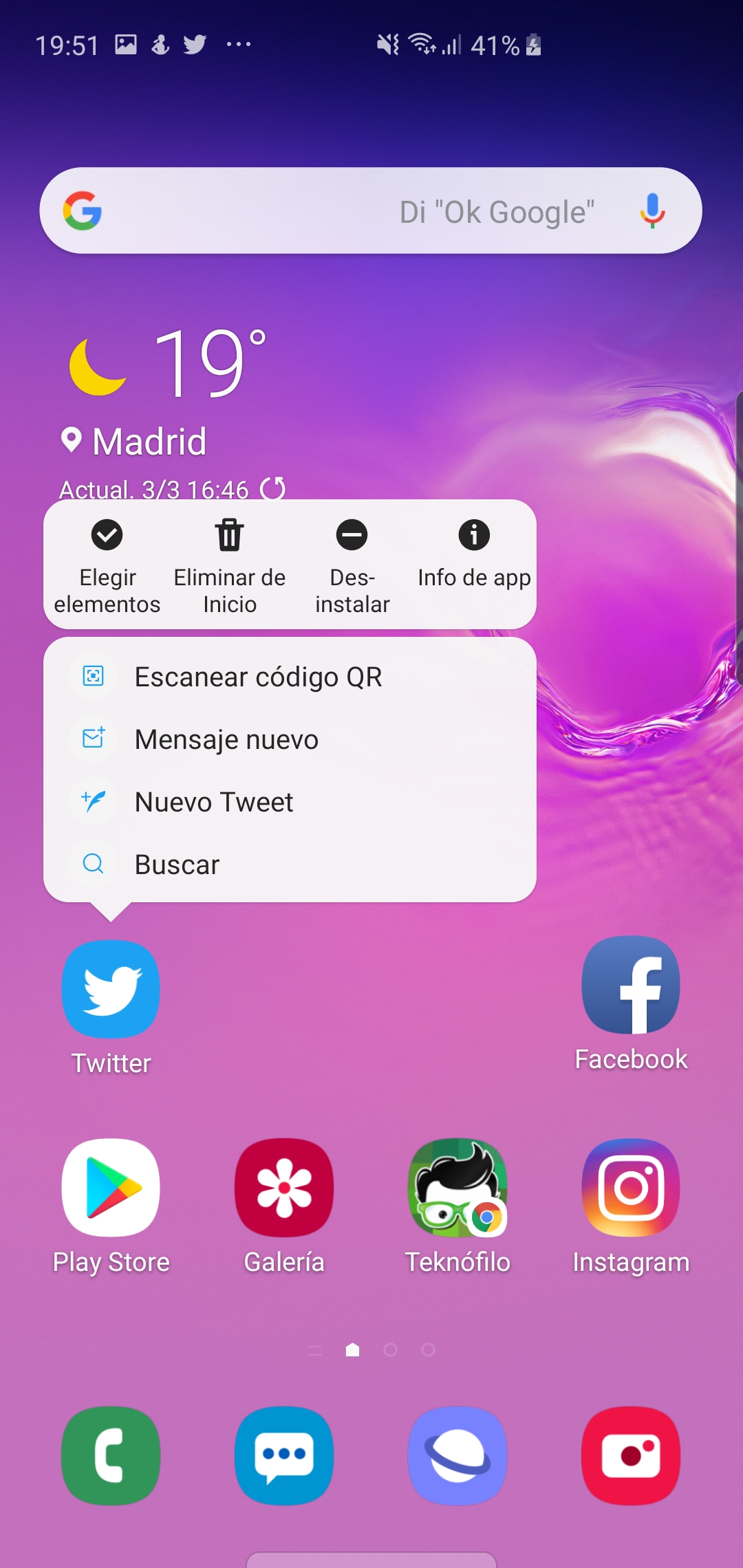Refresh the Madrid weather widget
Image resolution: width=743 pixels, height=1568 pixels.
pyautogui.click(x=272, y=489)
